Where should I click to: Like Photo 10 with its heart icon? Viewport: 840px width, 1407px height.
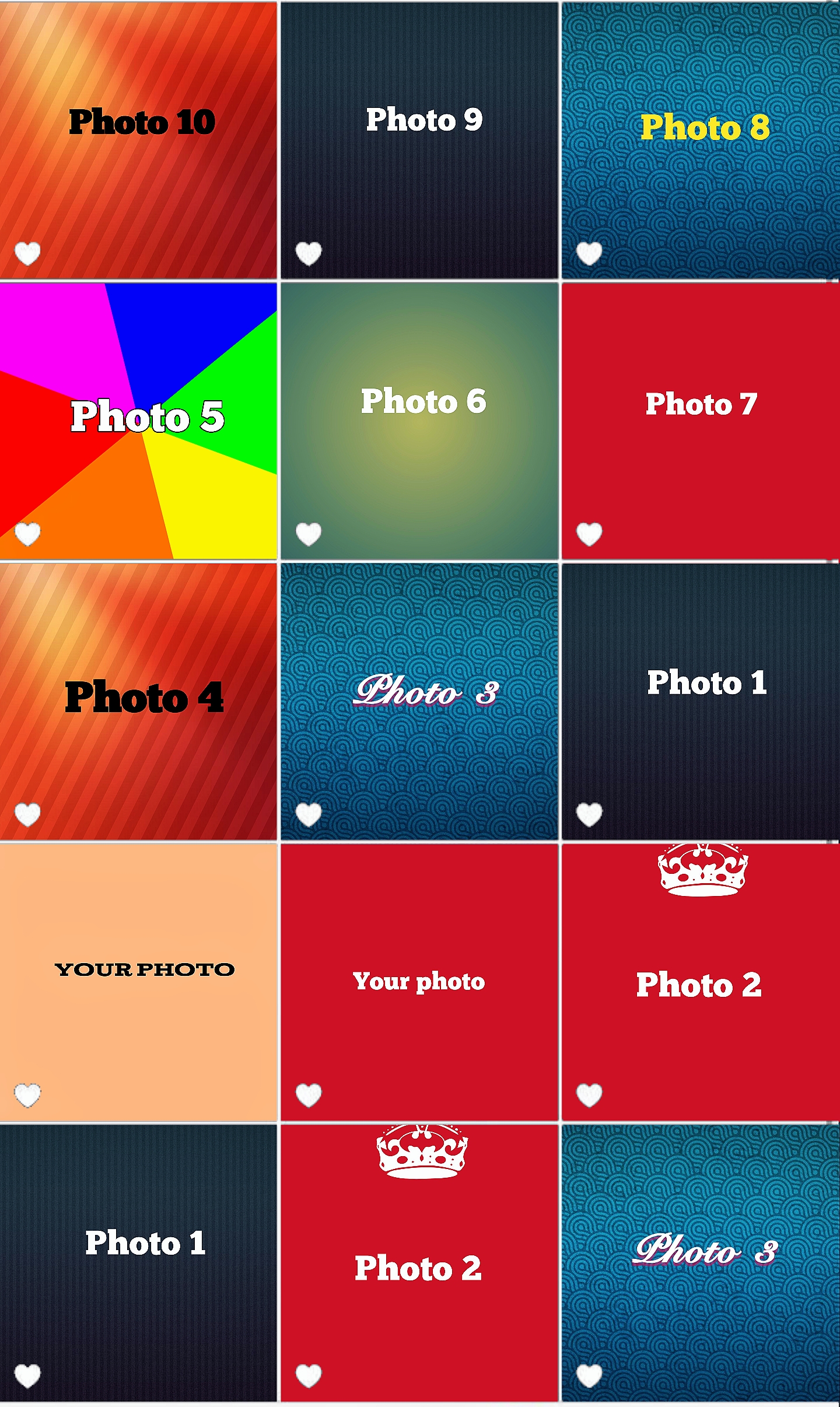coord(27,253)
